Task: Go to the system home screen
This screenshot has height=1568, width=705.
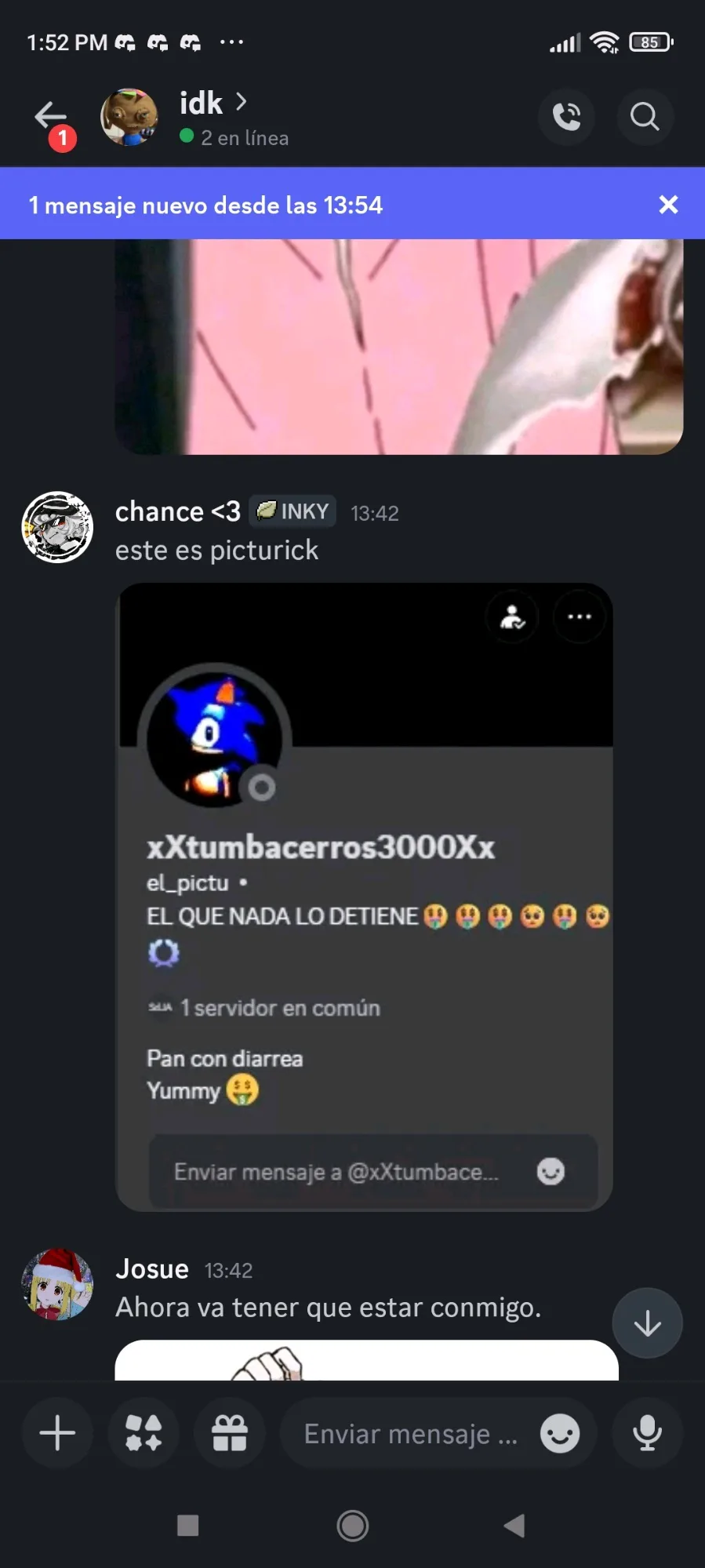Action: pos(353,1526)
